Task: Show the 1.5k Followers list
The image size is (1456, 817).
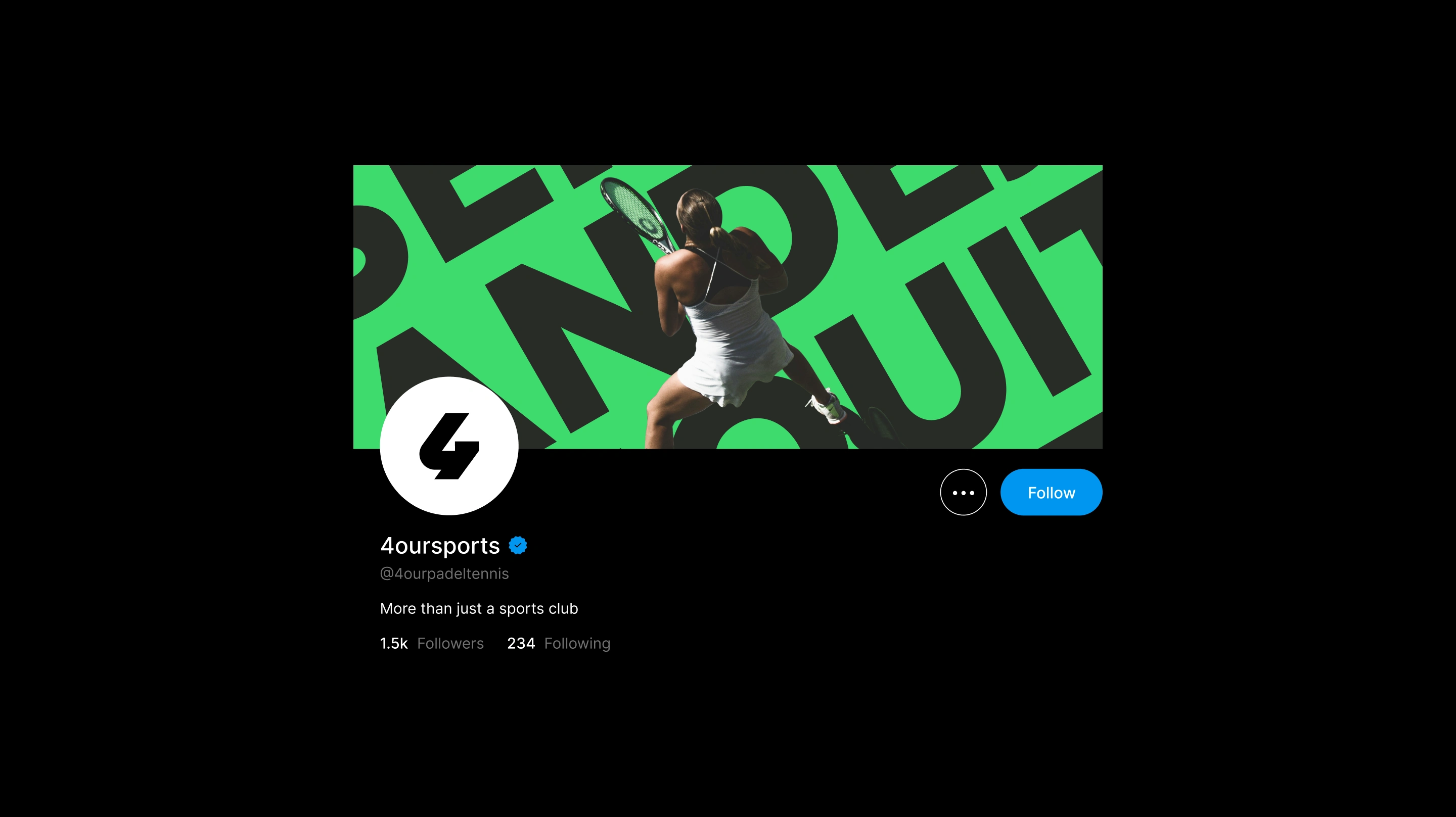Action: coord(432,644)
